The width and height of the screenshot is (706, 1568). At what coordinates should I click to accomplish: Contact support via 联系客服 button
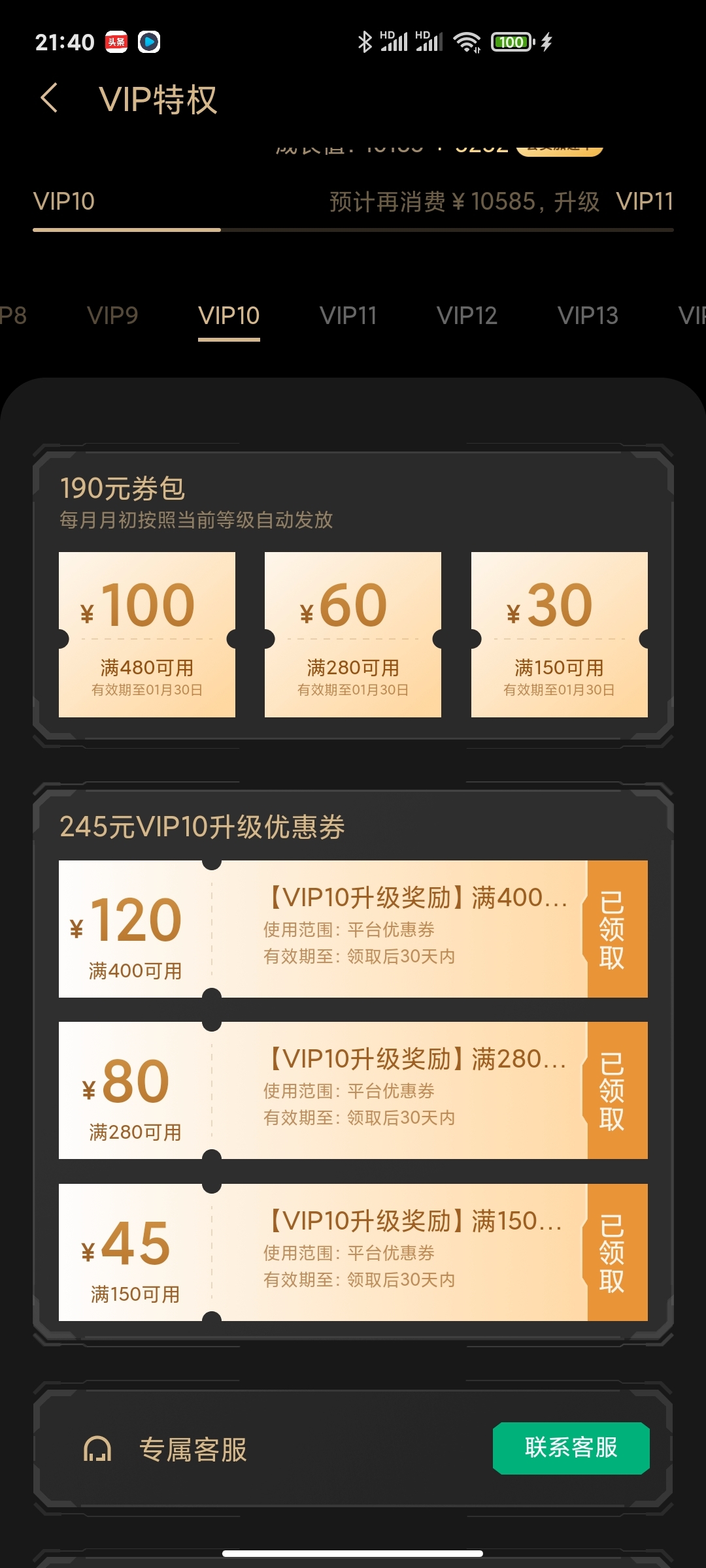[x=571, y=1448]
